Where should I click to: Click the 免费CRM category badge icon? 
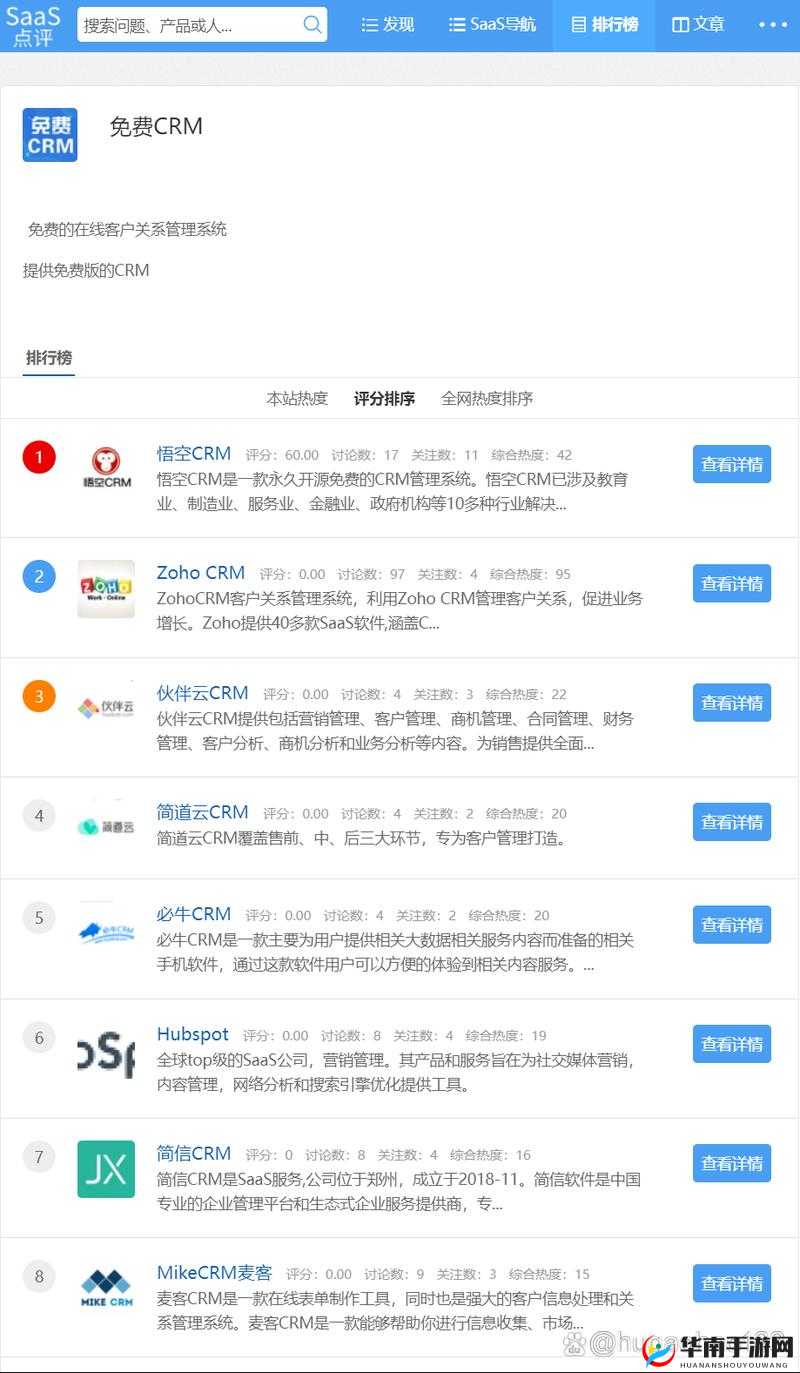(x=49, y=134)
